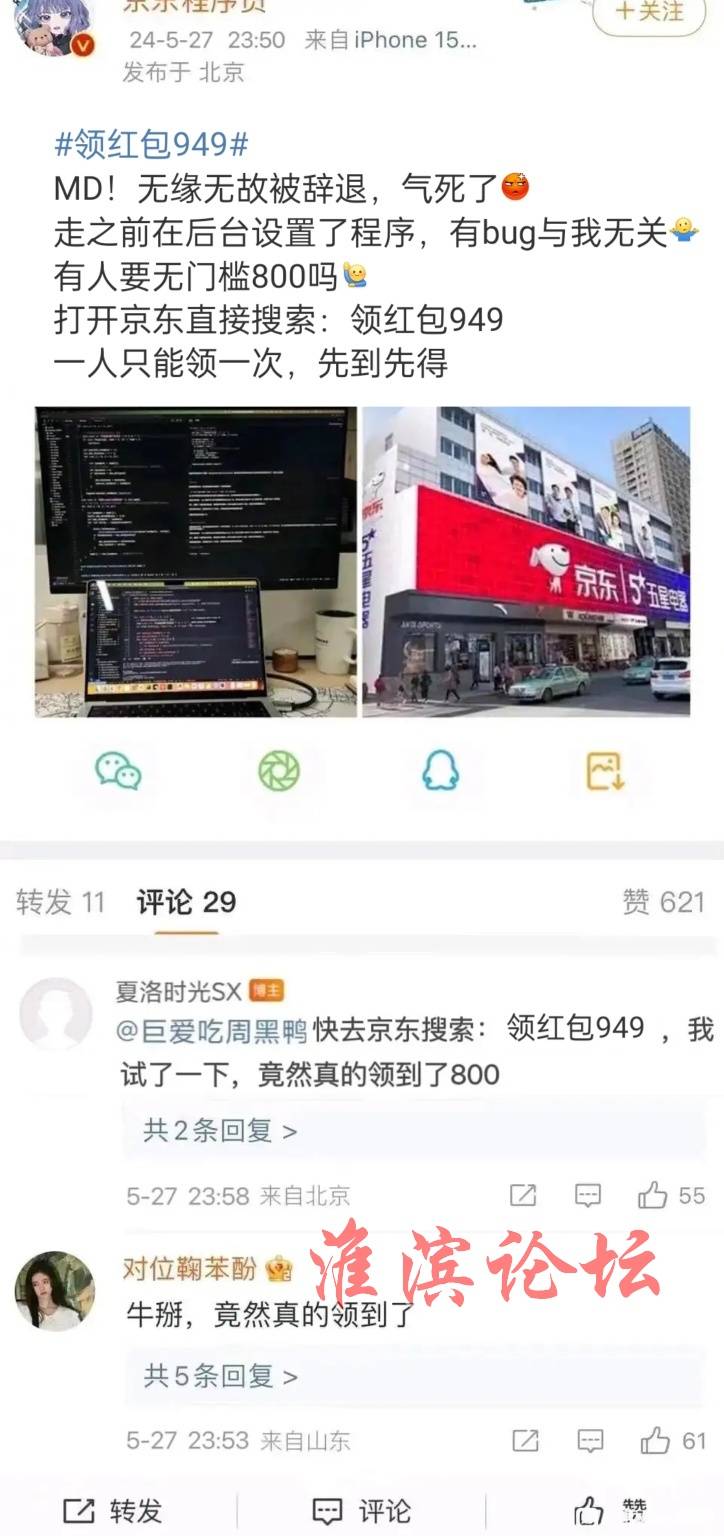Expand 共5条回复 replies
The image size is (724, 1536).
point(220,1376)
